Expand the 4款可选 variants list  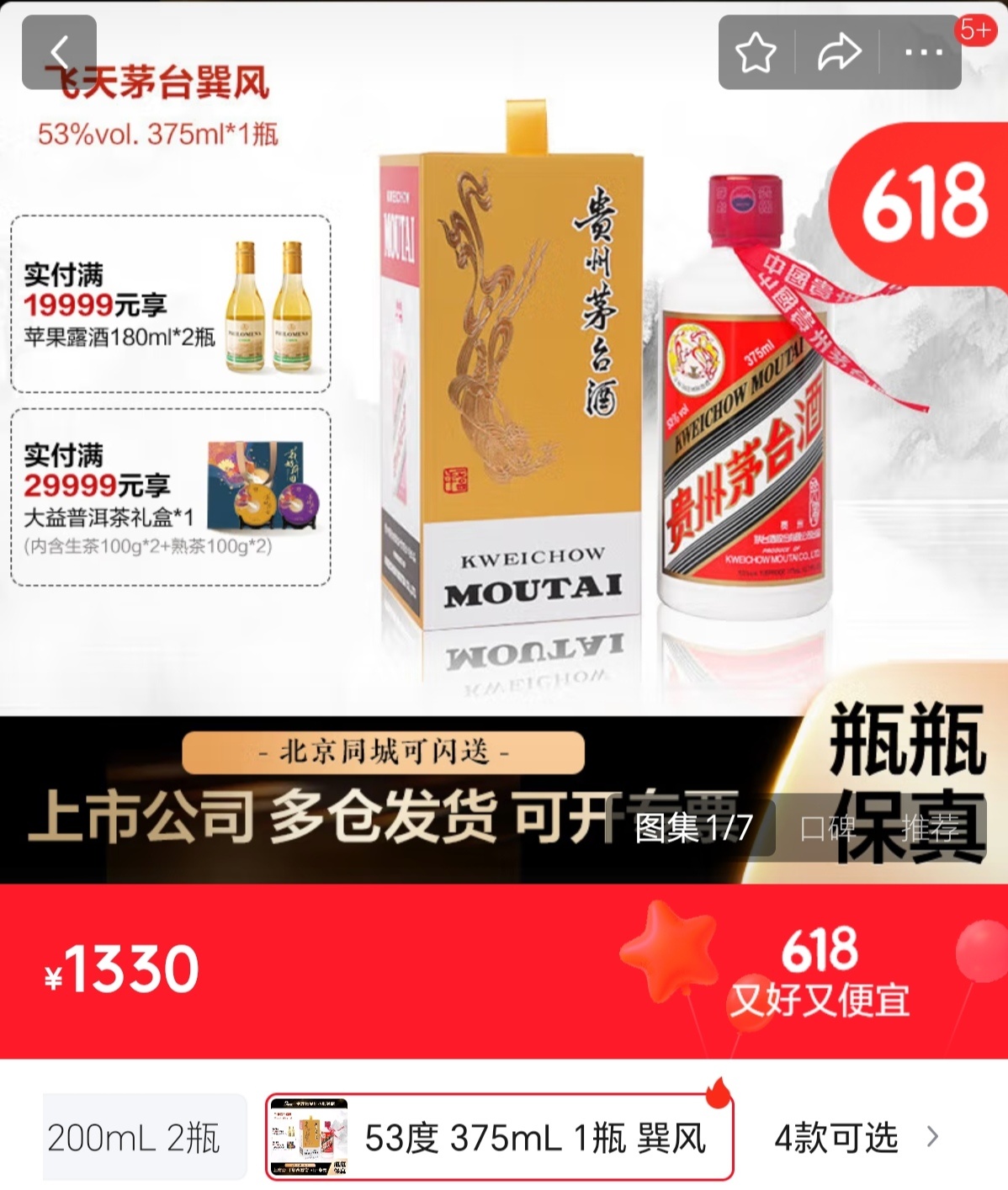(856, 1137)
